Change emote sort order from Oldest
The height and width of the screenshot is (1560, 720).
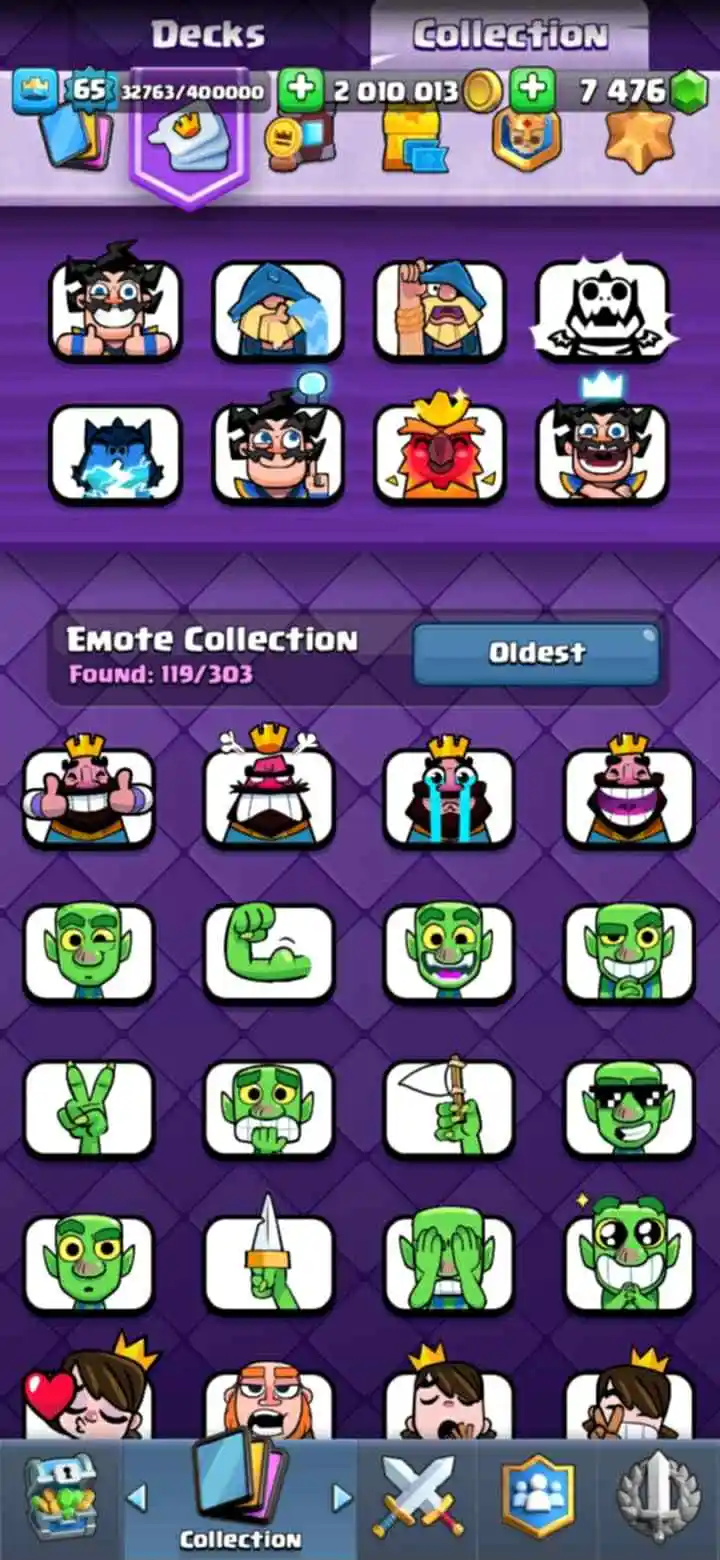click(536, 654)
